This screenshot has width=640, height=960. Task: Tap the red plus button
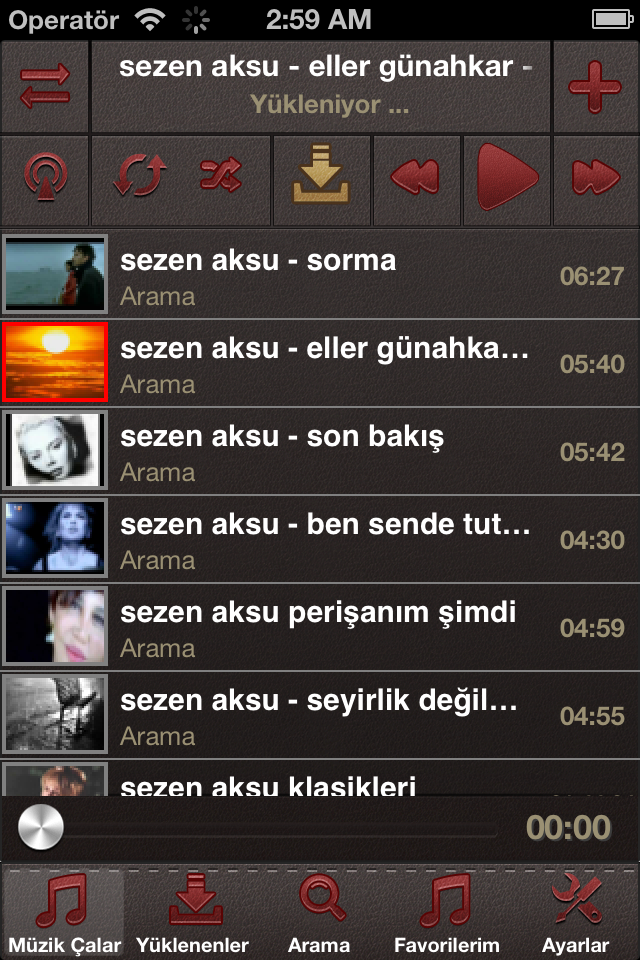coord(595,86)
